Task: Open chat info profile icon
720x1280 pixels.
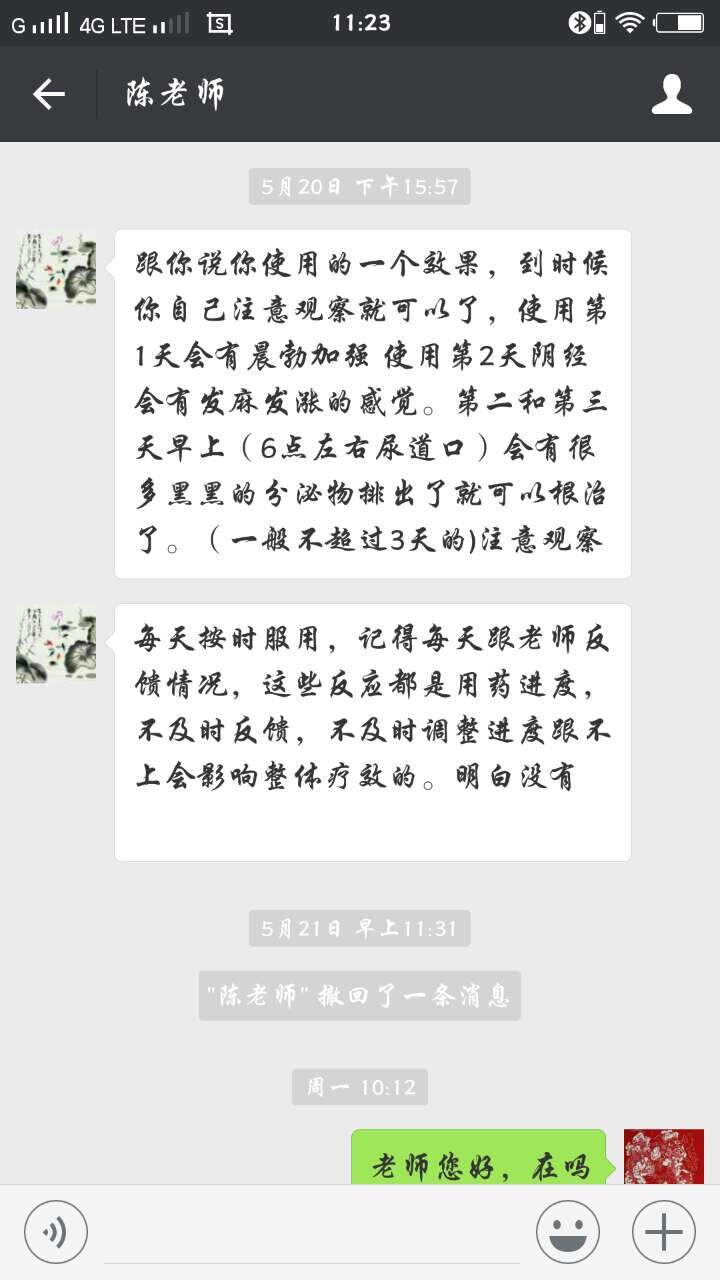Action: (671, 94)
